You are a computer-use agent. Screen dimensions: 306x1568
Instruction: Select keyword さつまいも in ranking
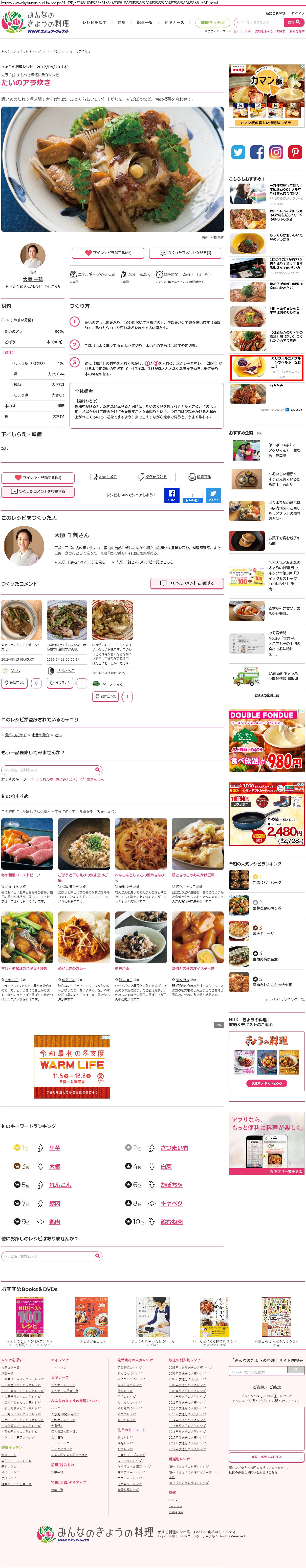[x=174, y=1148]
